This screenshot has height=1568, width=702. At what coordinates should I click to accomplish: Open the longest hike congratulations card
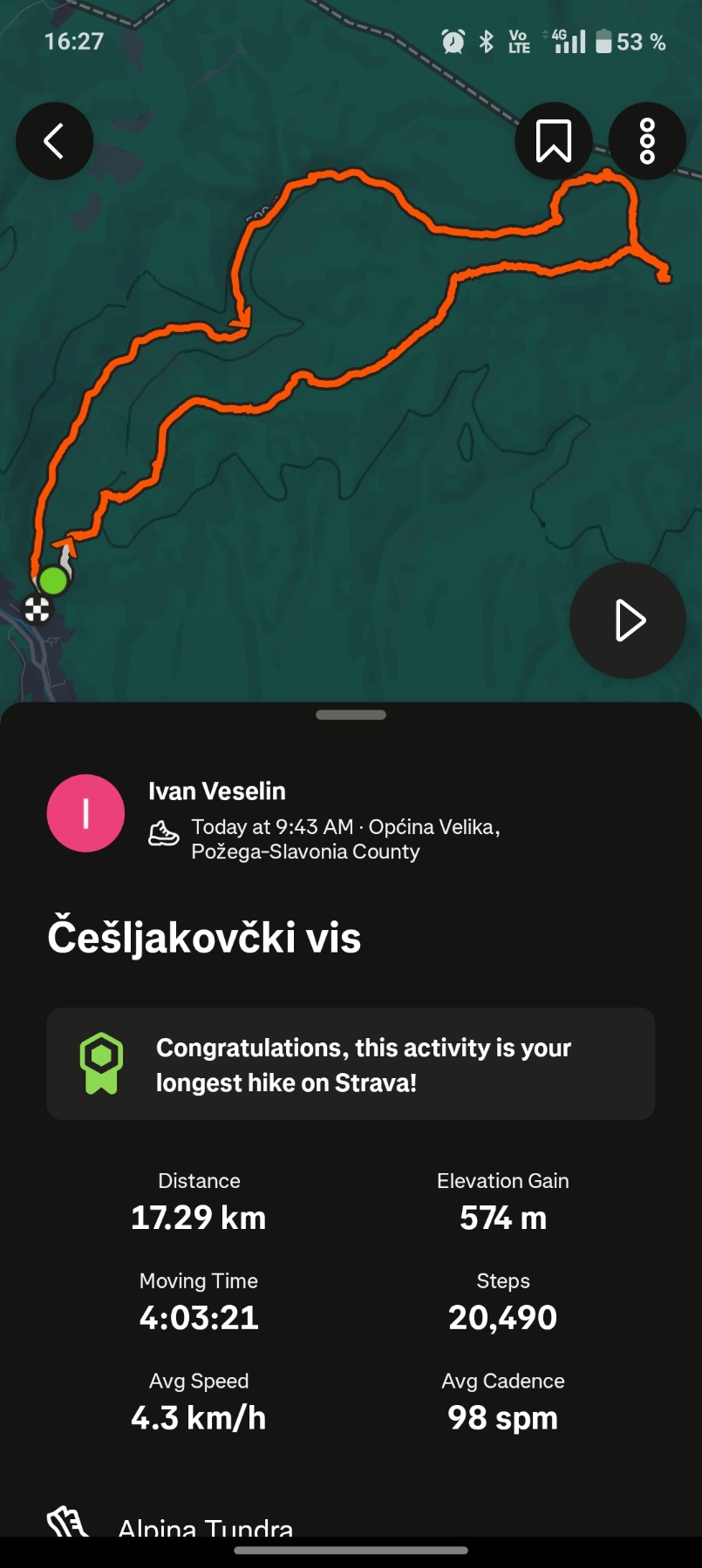[351, 1064]
